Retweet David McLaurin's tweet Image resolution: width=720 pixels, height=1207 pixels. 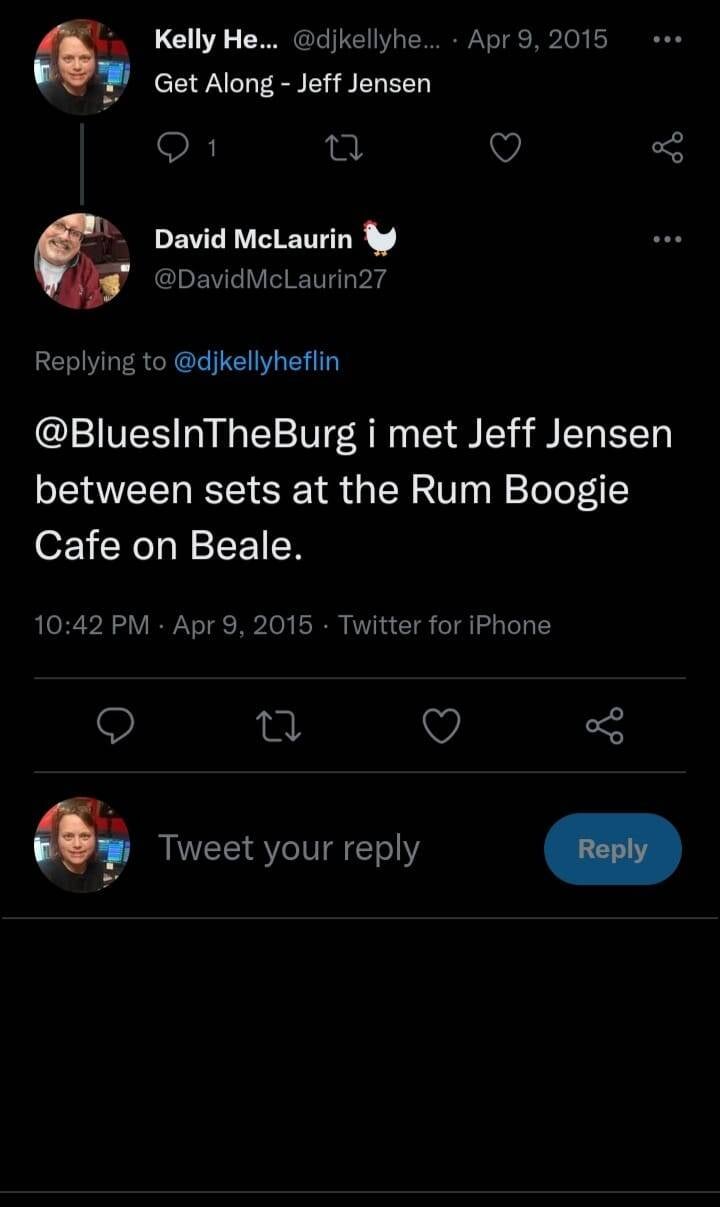[278, 727]
